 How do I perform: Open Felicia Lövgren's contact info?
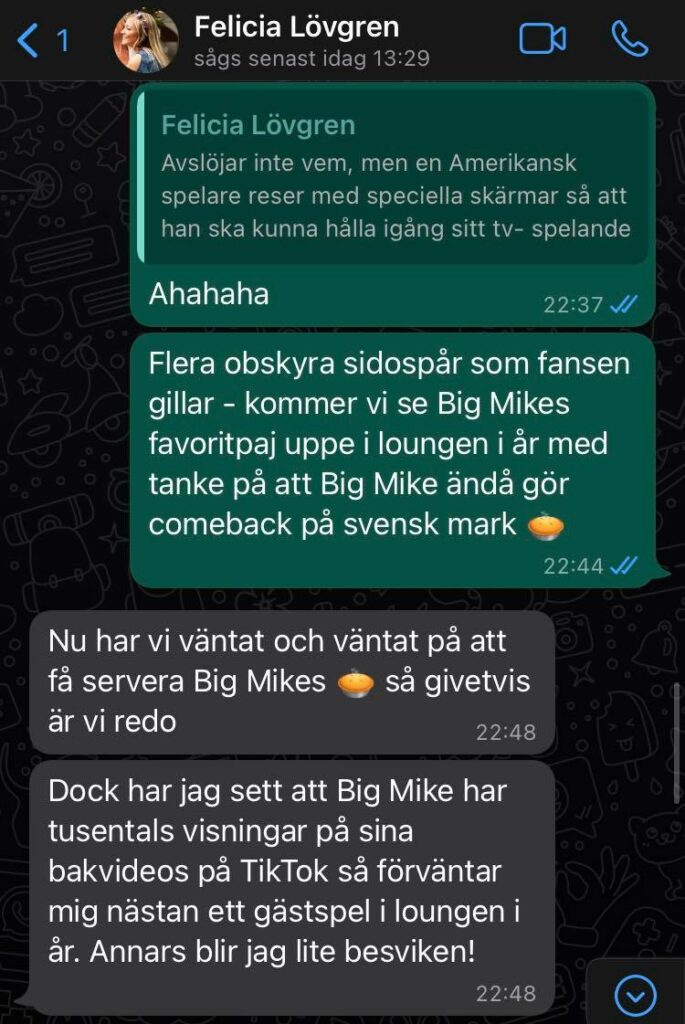coord(296,40)
